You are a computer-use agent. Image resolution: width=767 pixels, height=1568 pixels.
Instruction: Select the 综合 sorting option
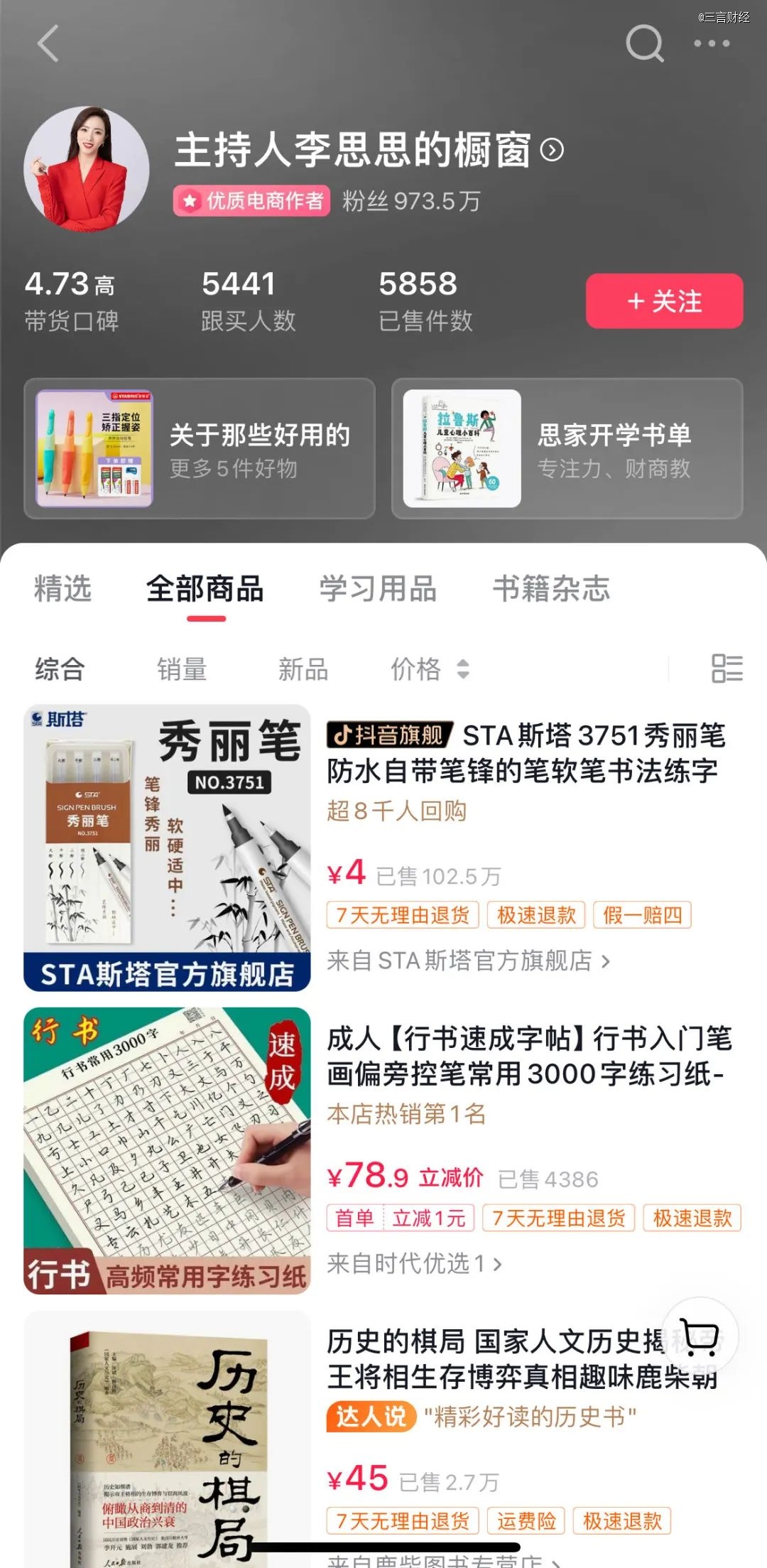click(x=60, y=669)
